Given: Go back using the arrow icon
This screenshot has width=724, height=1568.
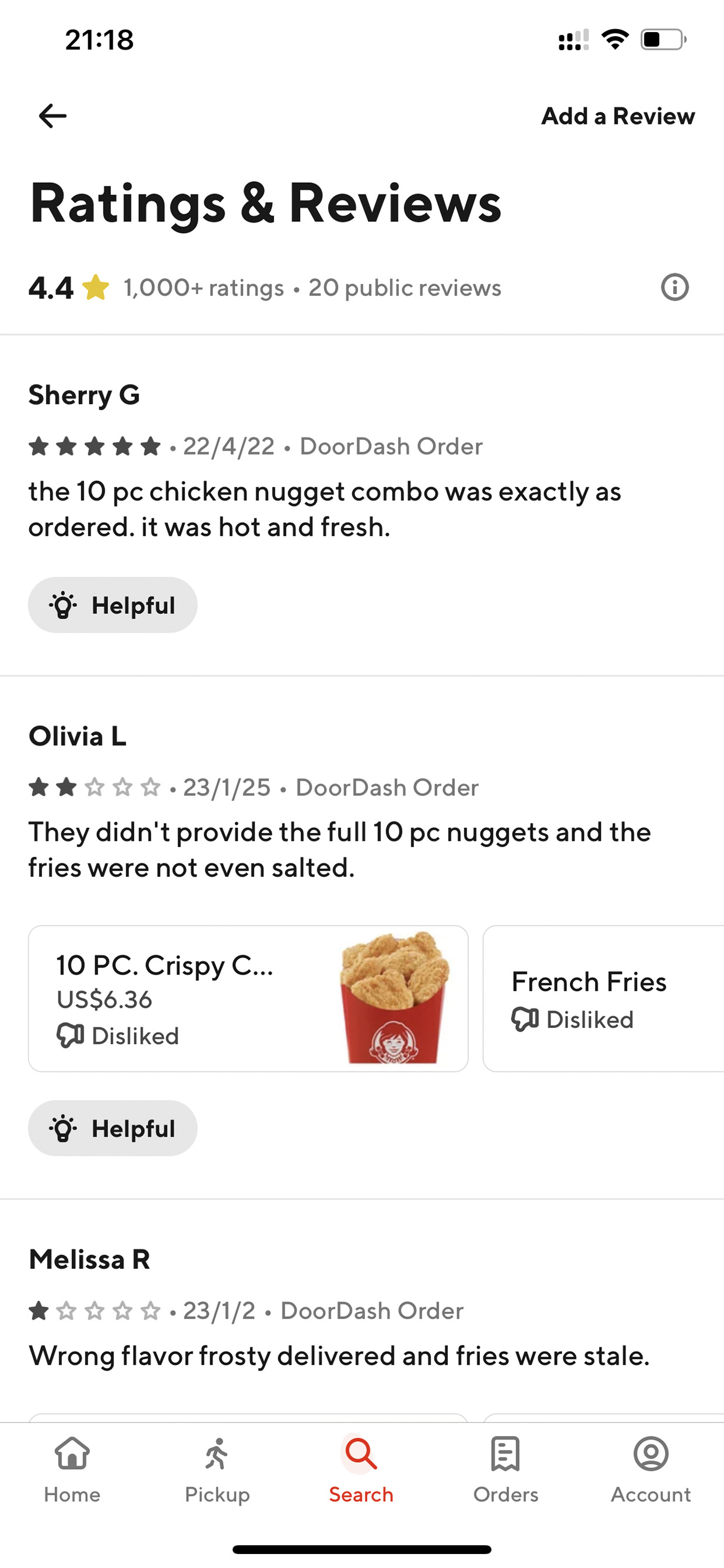Looking at the screenshot, I should pyautogui.click(x=53, y=116).
